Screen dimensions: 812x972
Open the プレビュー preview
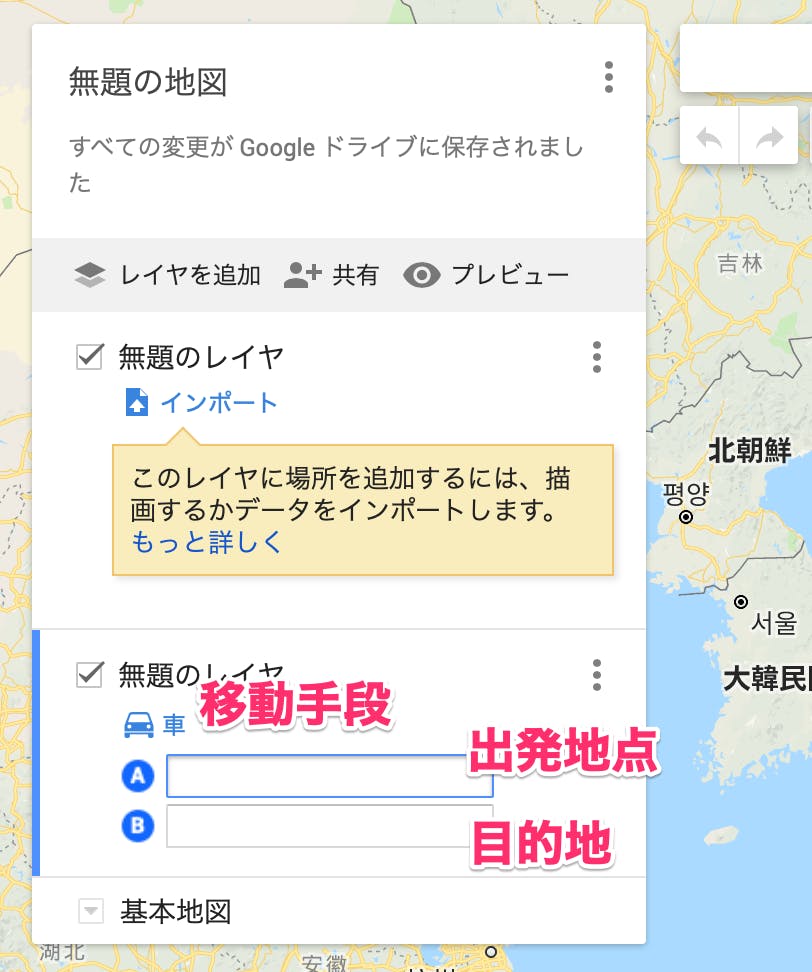(487, 275)
